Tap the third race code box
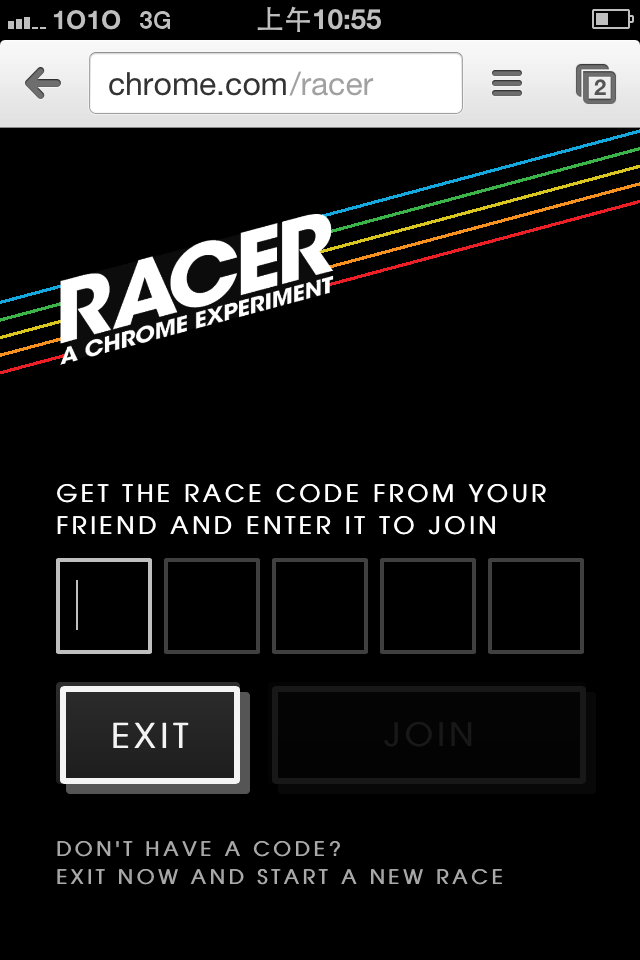640x960 pixels. click(320, 606)
